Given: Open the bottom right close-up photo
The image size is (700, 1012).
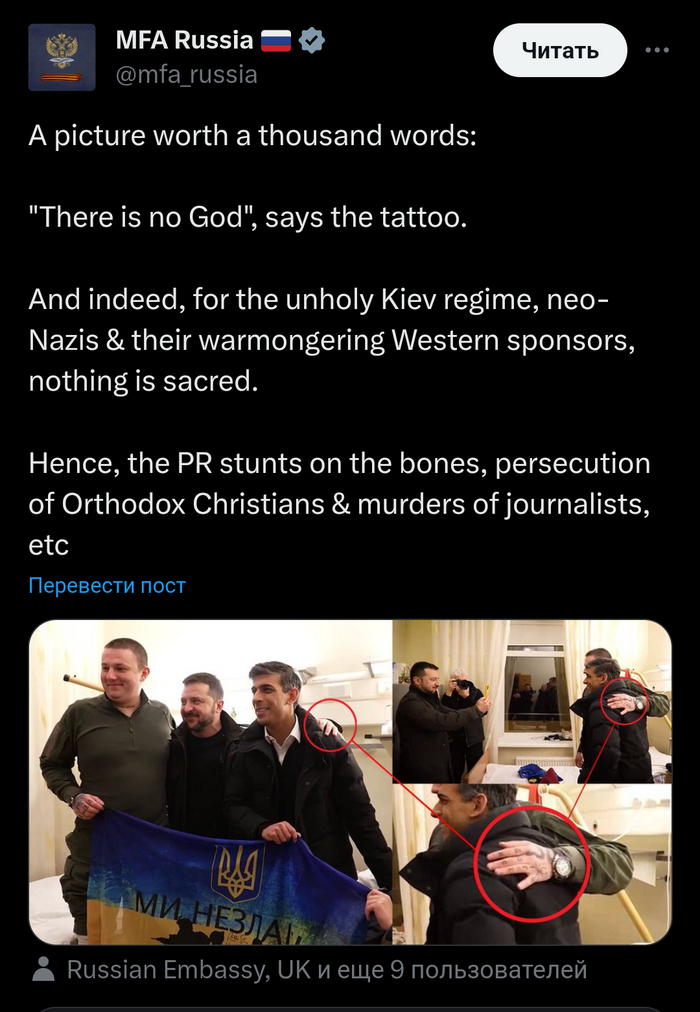Looking at the screenshot, I should (x=531, y=865).
